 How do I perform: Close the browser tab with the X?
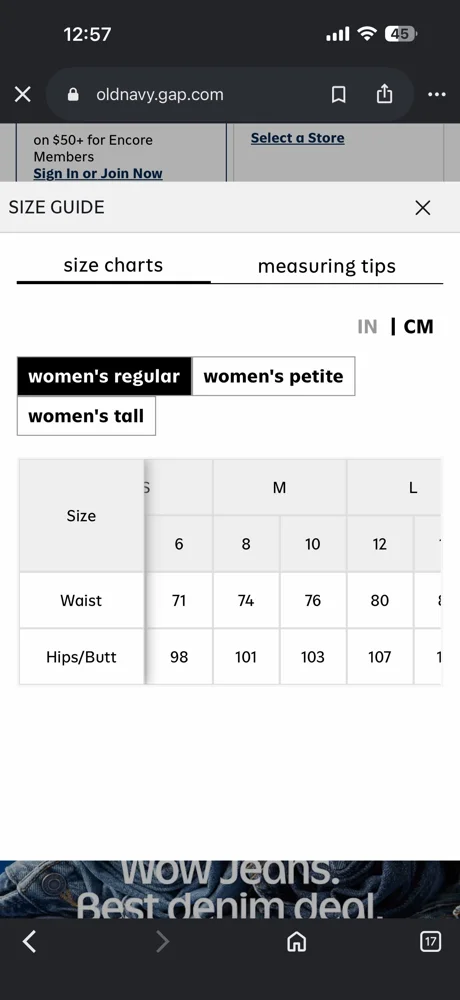coord(22,95)
